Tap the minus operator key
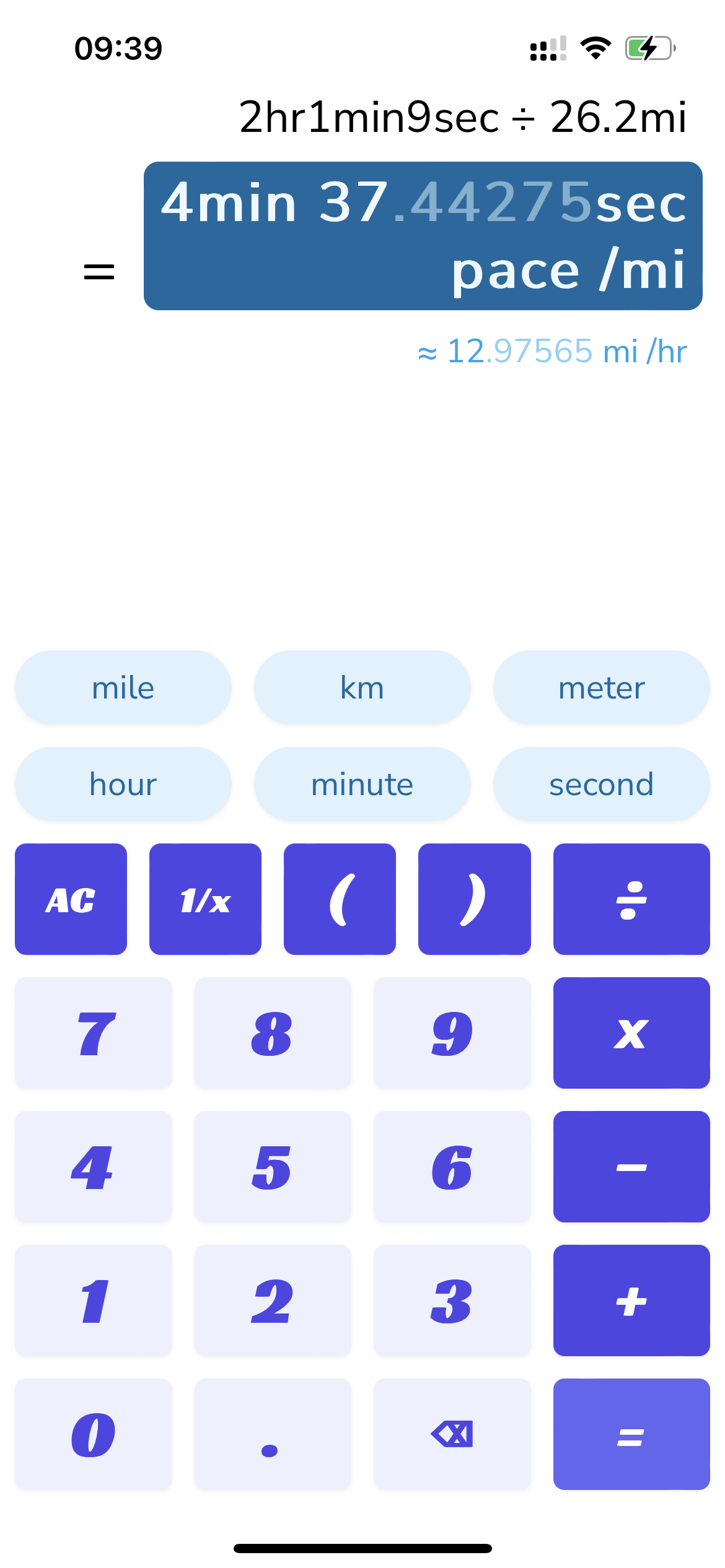This screenshot has width=725, height=1568. coord(631,1167)
